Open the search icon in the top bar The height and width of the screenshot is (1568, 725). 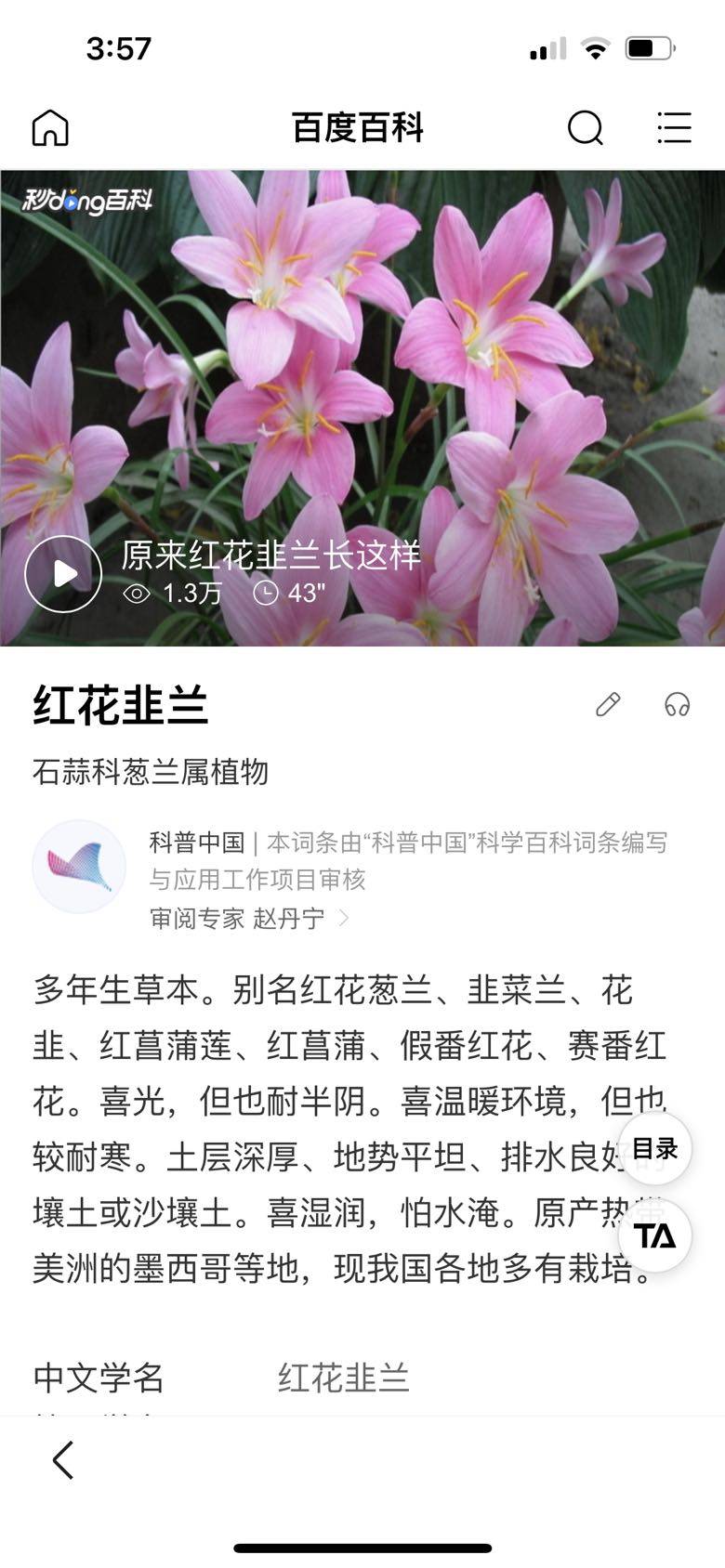point(585,128)
